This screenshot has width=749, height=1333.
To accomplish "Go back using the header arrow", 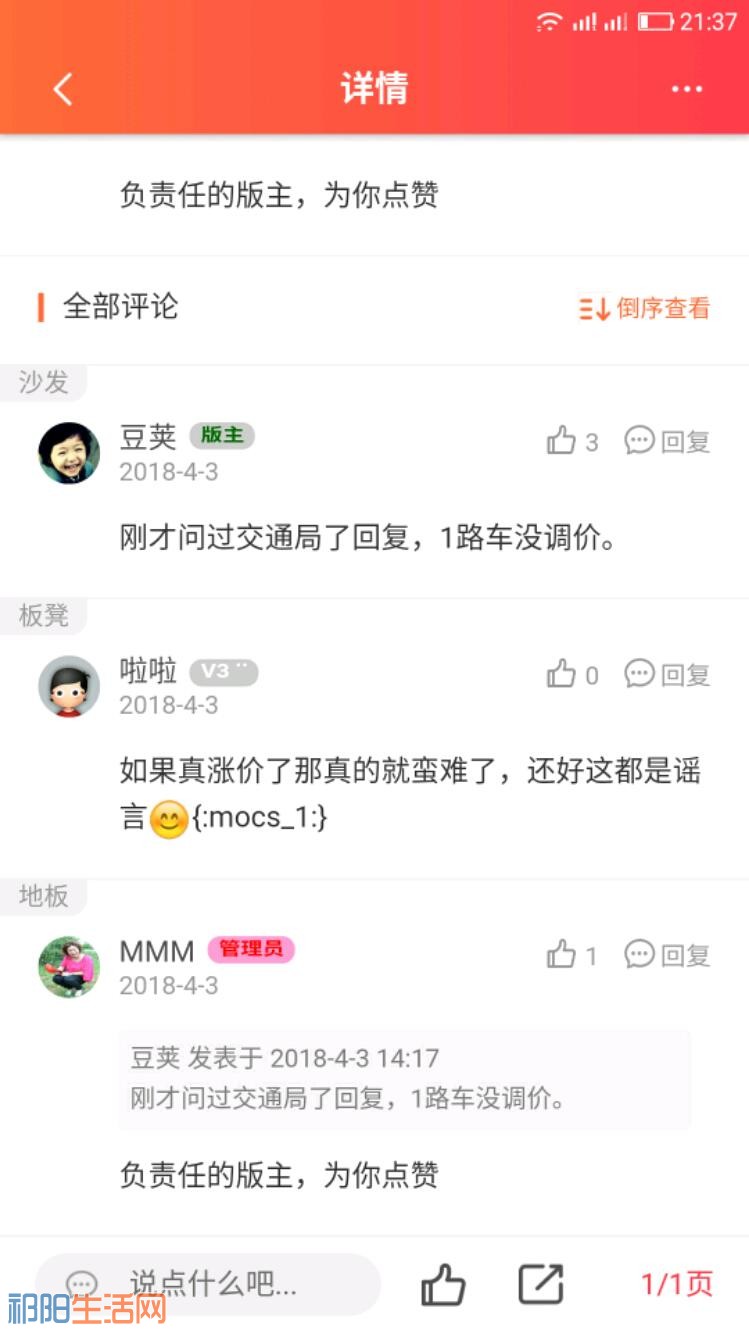I will pyautogui.click(x=63, y=89).
